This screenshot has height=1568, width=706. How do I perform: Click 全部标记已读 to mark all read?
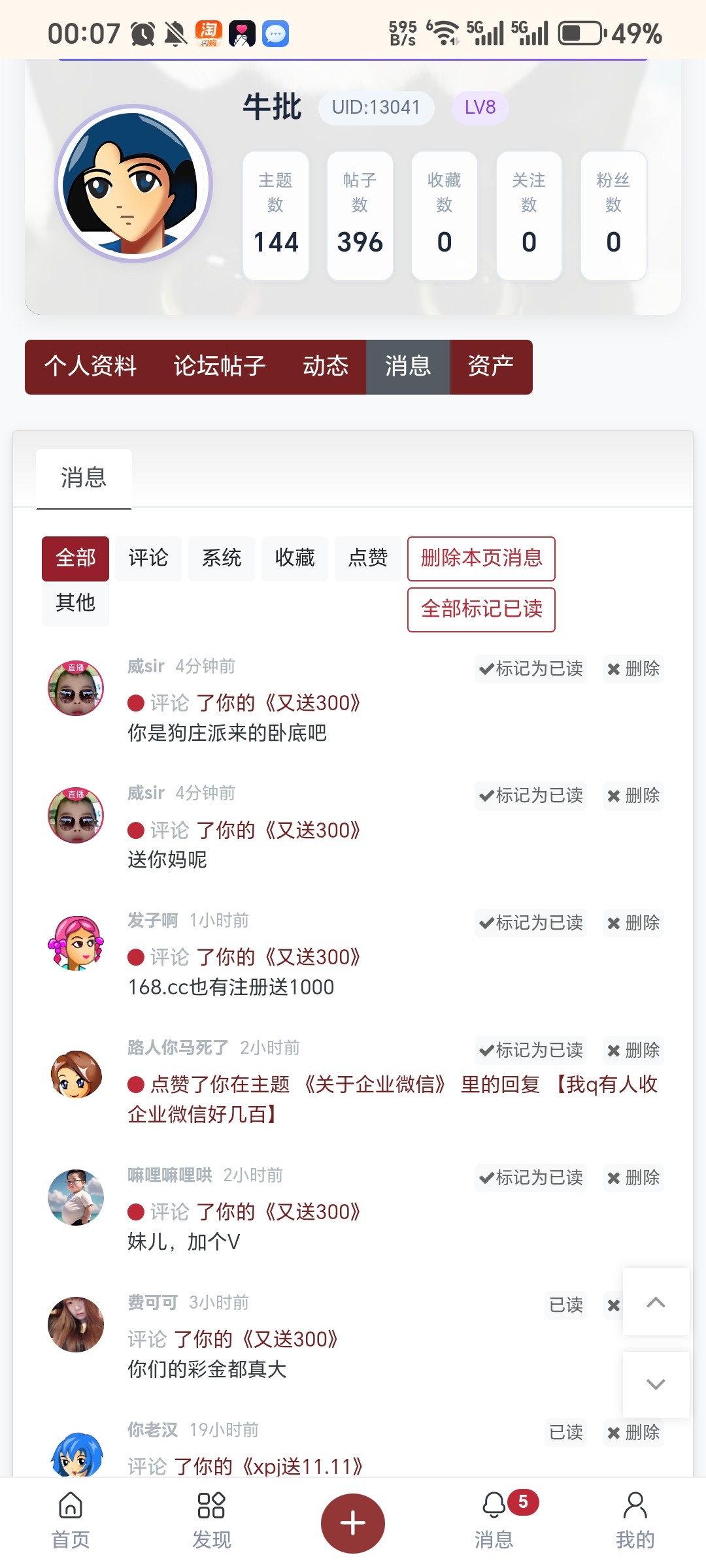coord(481,609)
